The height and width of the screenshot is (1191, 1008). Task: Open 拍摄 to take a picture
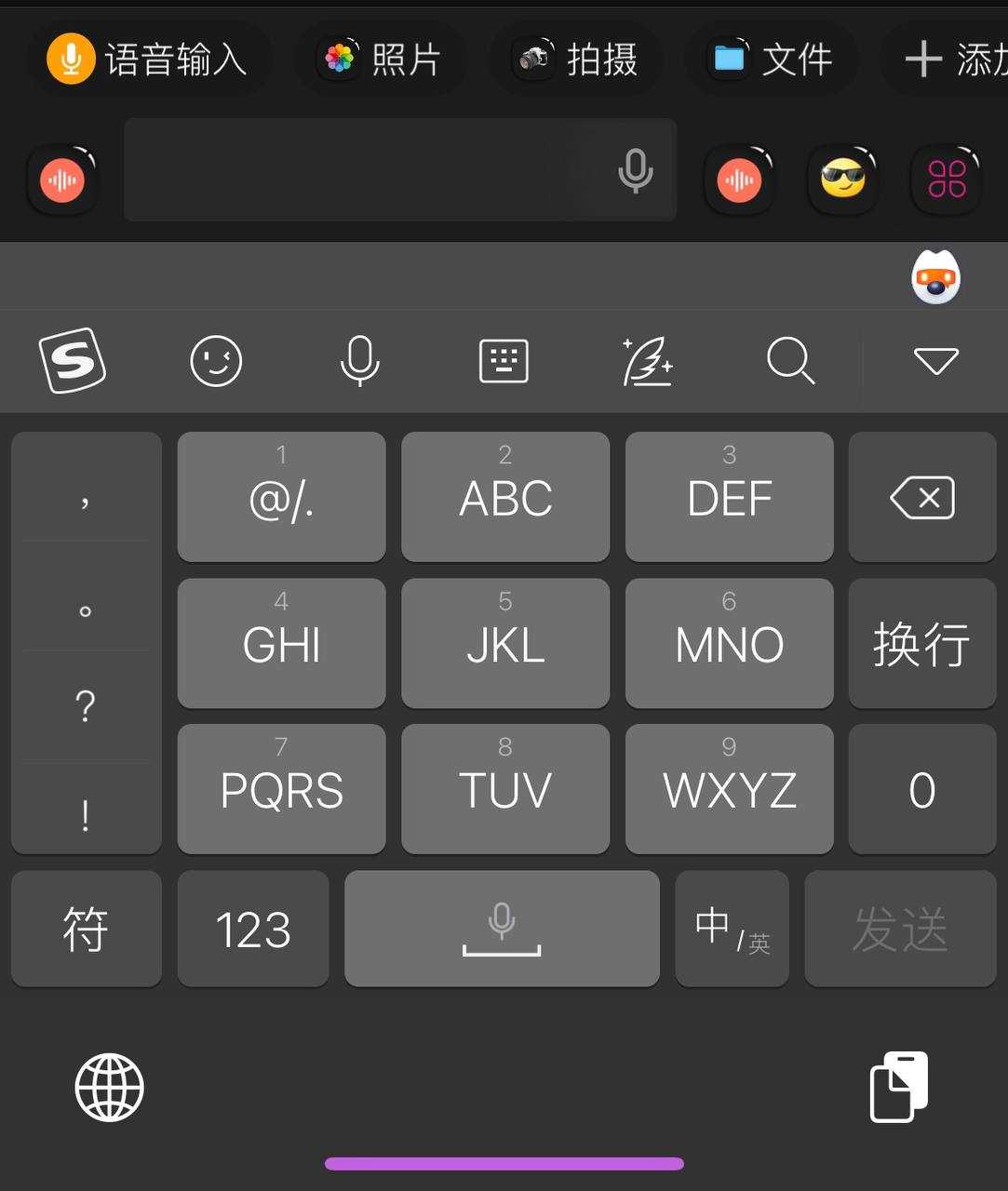click(577, 60)
